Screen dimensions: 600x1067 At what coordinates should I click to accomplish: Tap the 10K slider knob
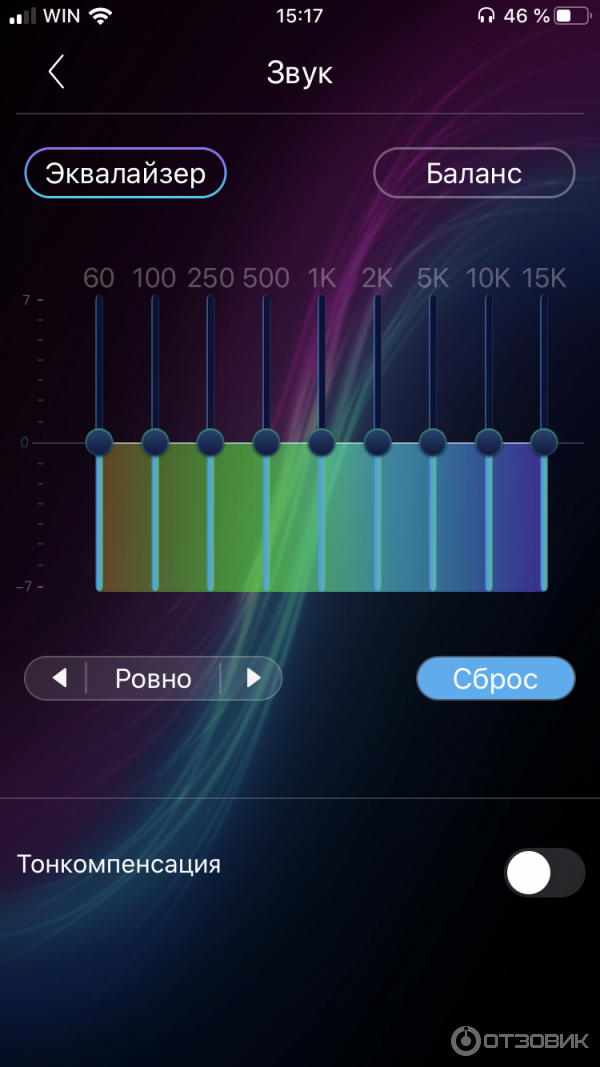488,442
